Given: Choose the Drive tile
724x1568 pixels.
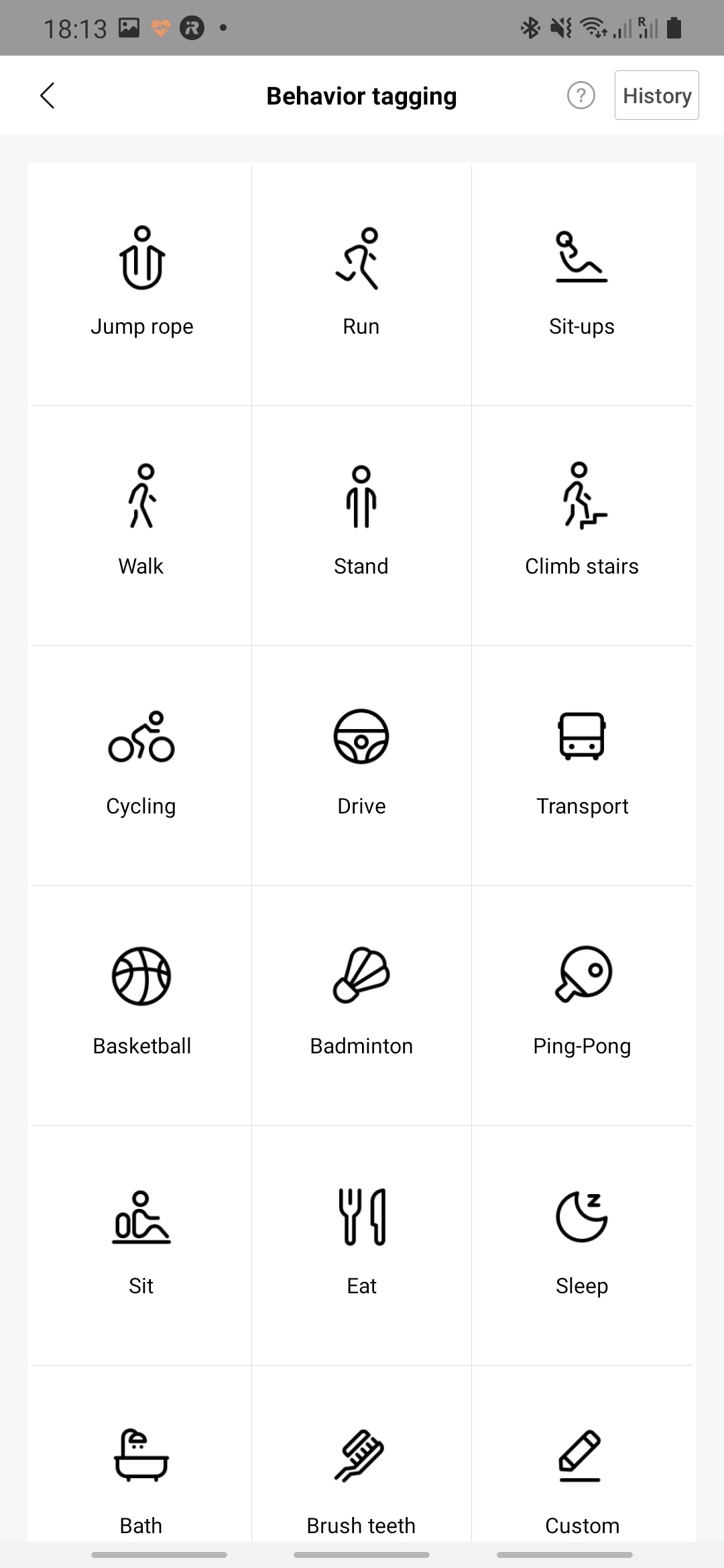Looking at the screenshot, I should coord(361,765).
